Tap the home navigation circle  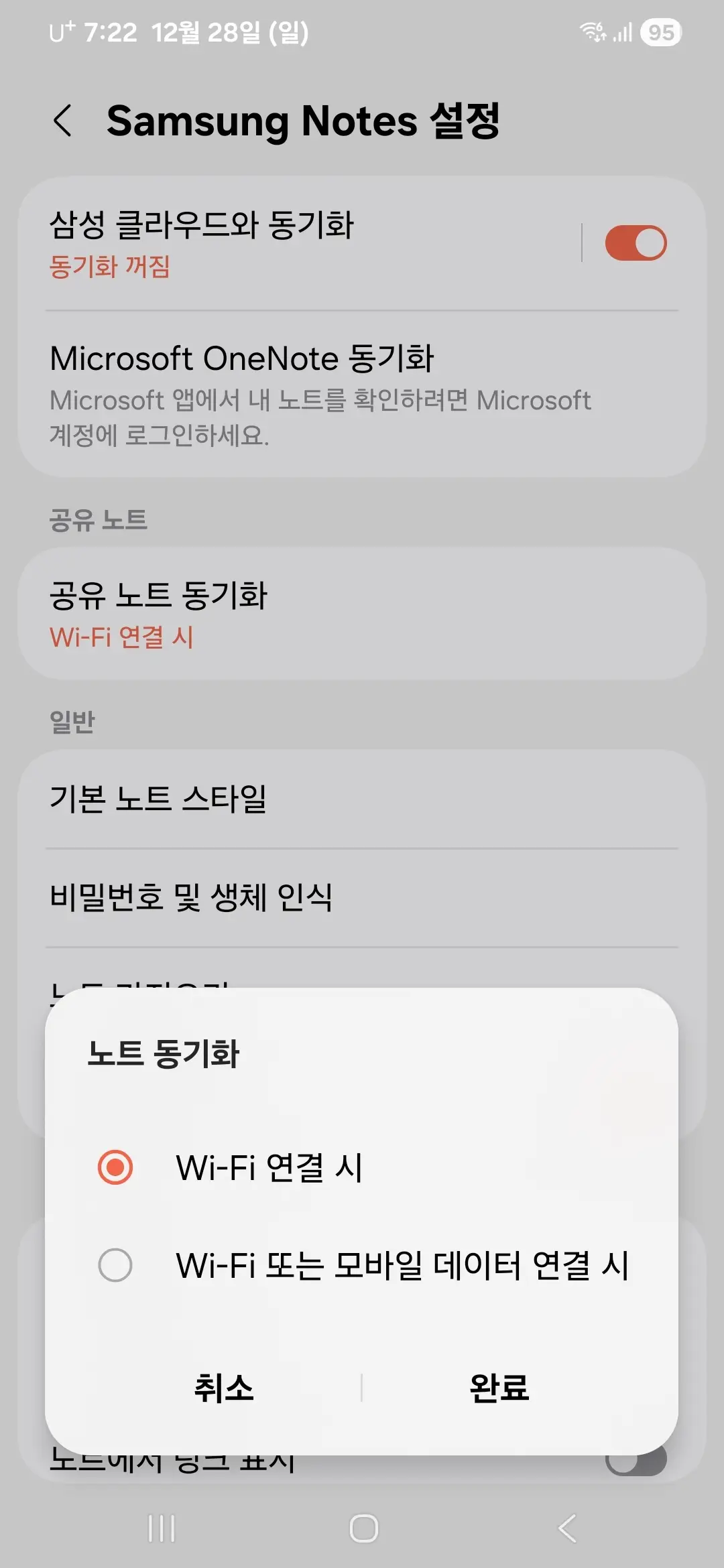coord(362,1530)
